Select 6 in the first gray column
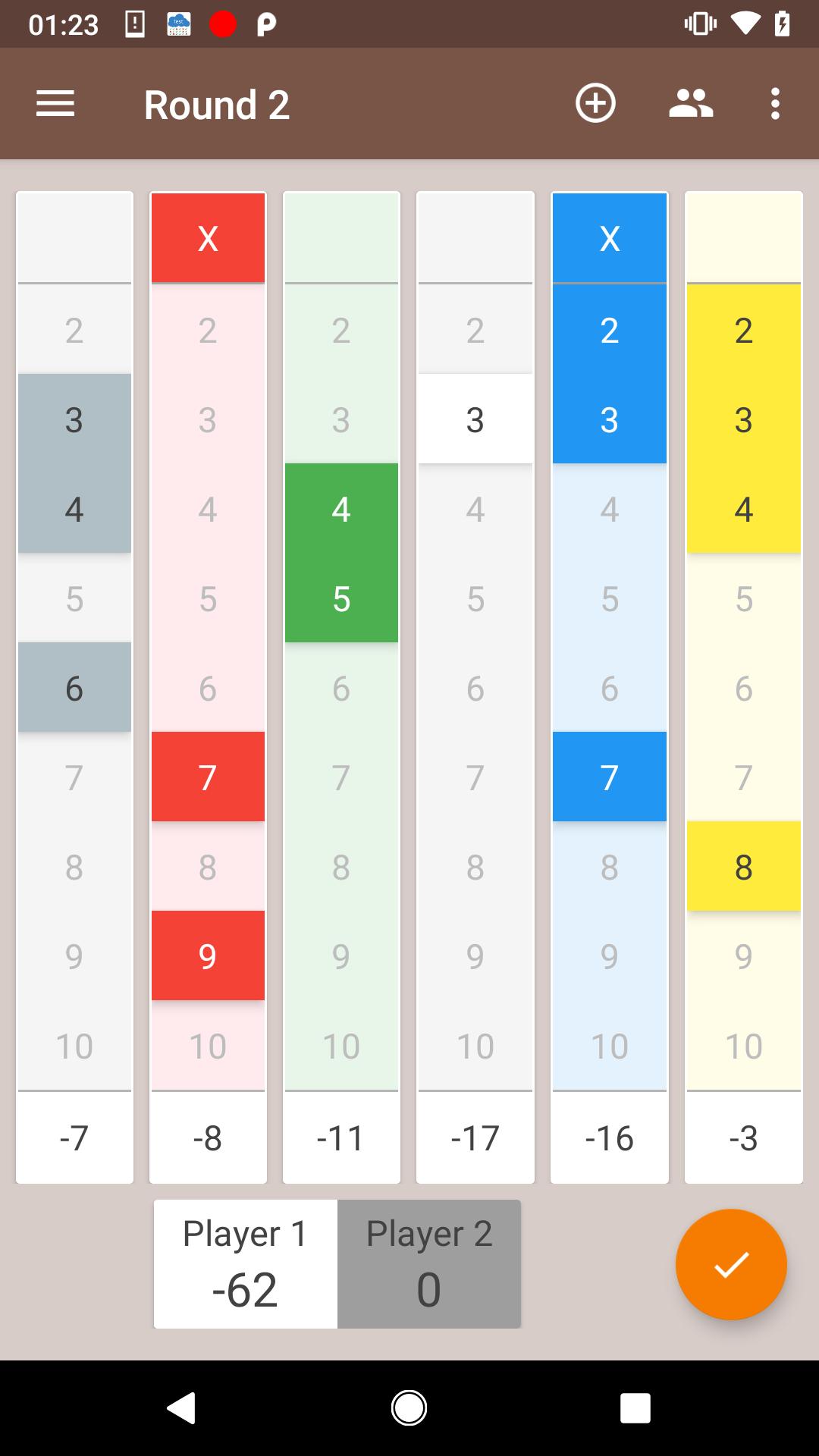This screenshot has height=1456, width=819. point(74,688)
